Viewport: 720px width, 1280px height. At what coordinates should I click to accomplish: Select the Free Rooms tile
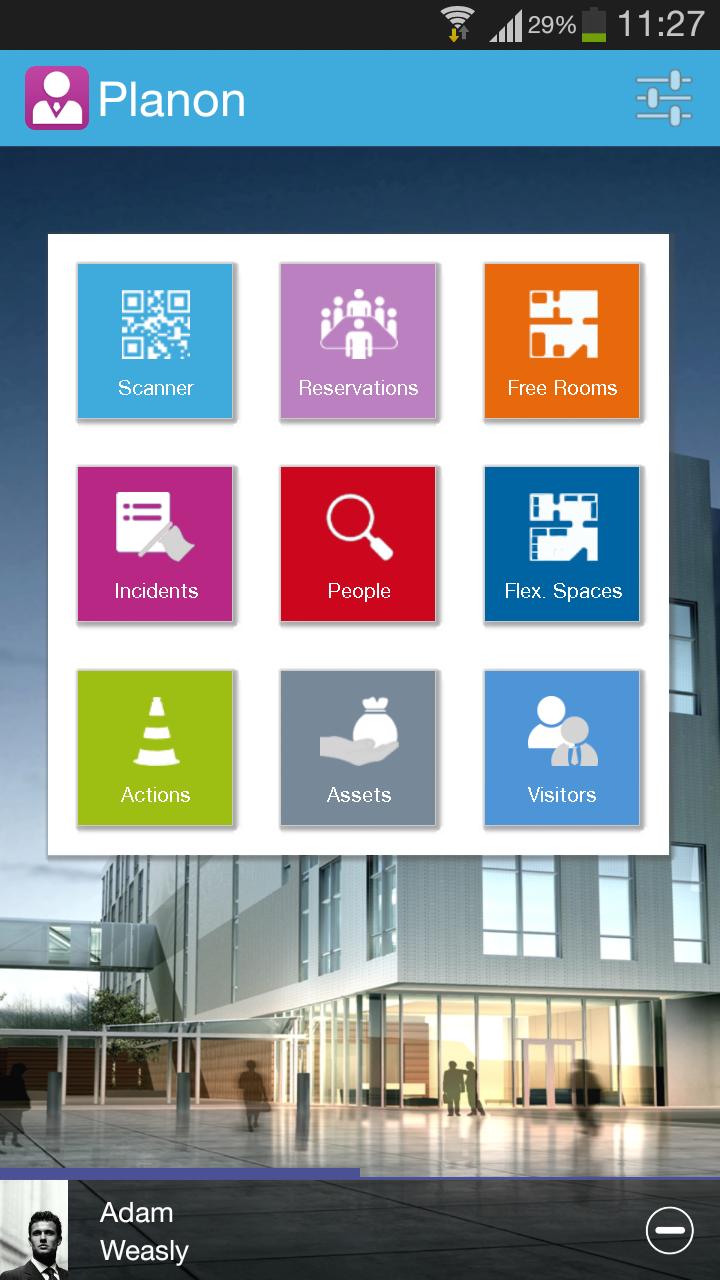click(x=562, y=341)
